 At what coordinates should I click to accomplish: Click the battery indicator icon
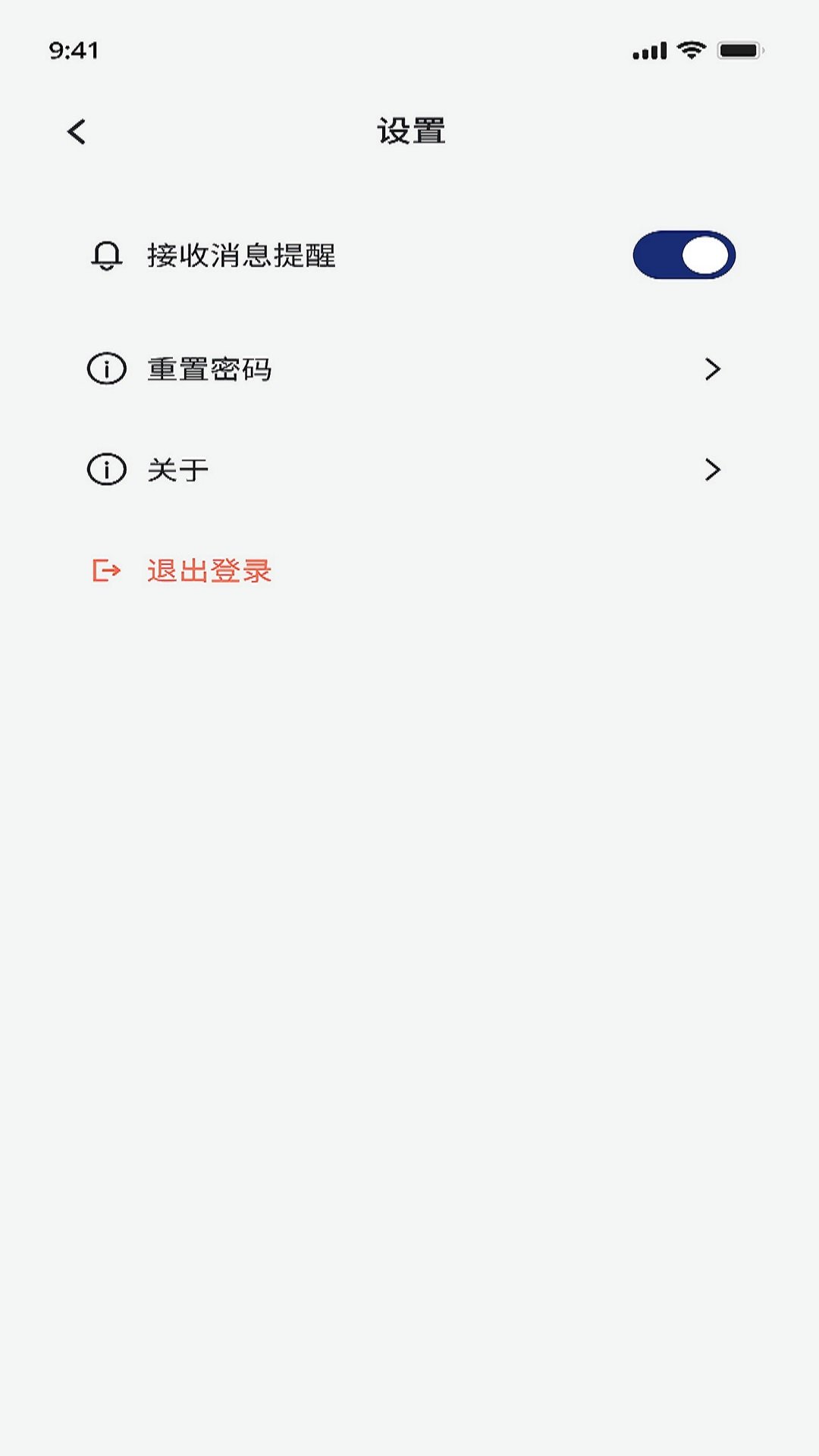click(x=739, y=51)
